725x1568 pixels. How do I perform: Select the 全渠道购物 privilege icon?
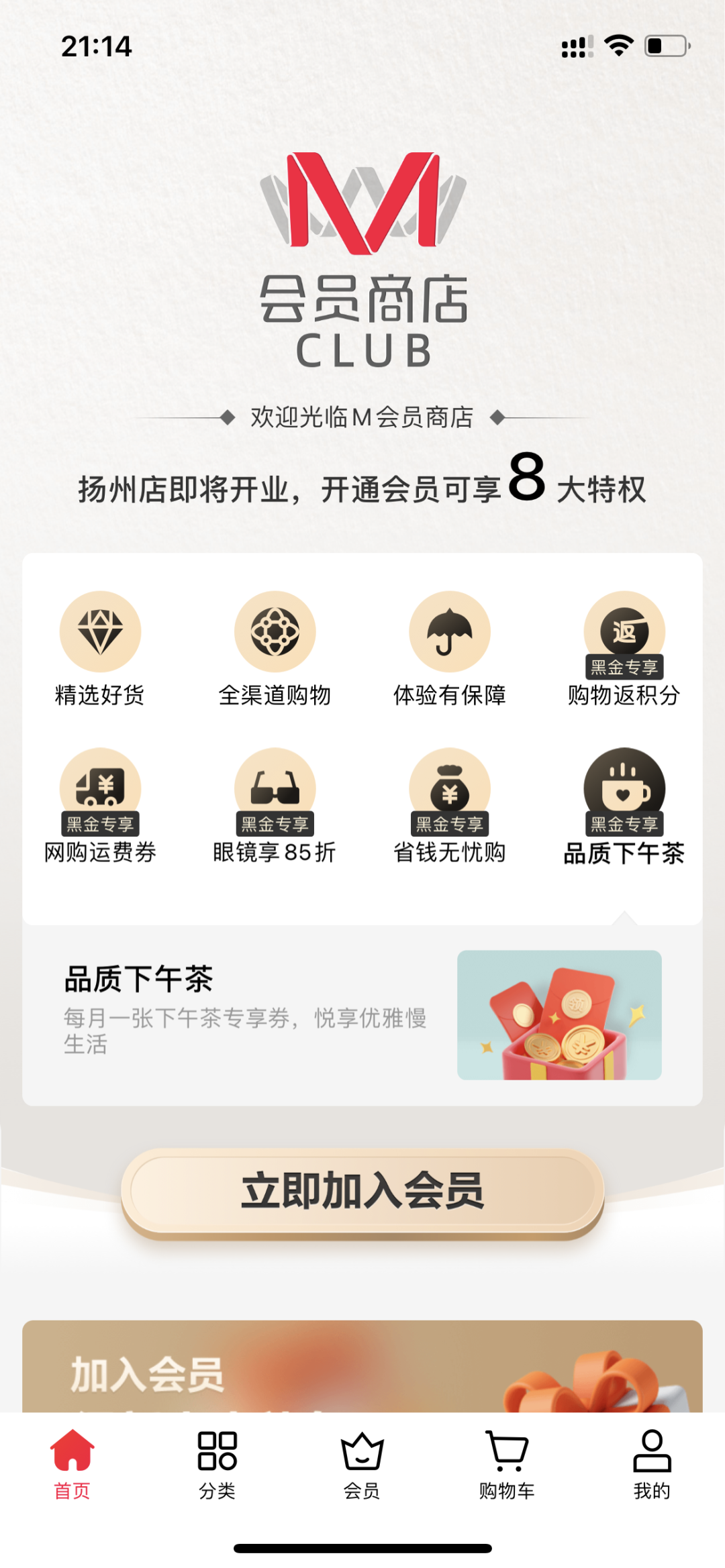pos(275,632)
